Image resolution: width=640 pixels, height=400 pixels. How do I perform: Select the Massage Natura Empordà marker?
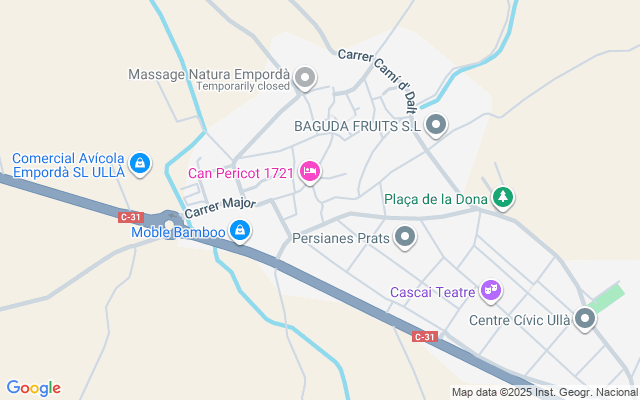point(307,78)
